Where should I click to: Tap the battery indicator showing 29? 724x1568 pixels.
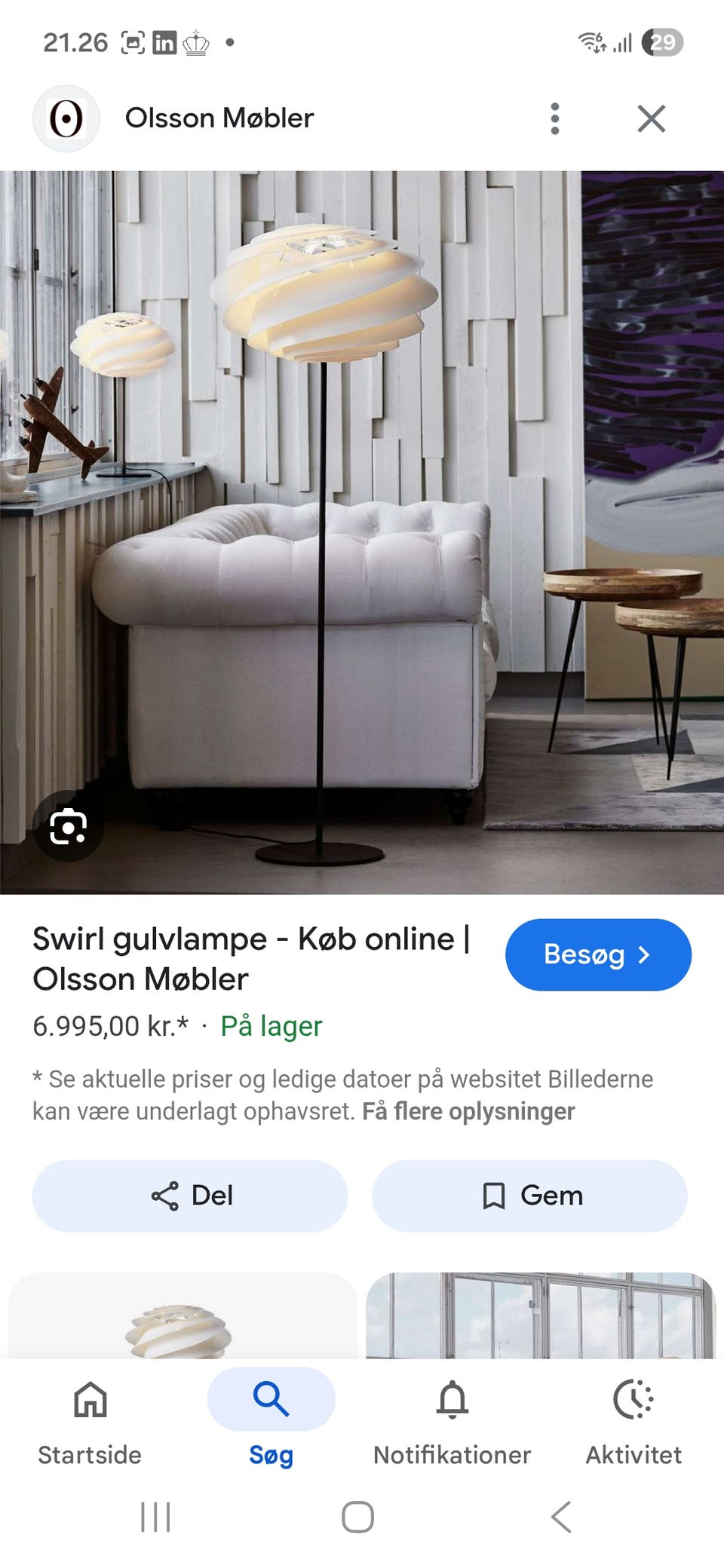(662, 43)
